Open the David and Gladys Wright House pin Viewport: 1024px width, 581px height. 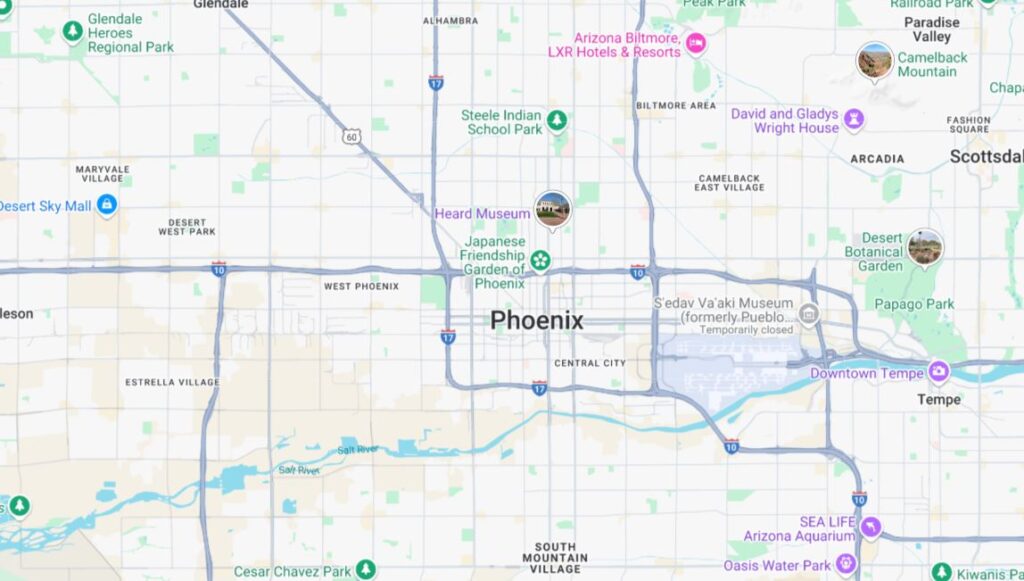[853, 120]
